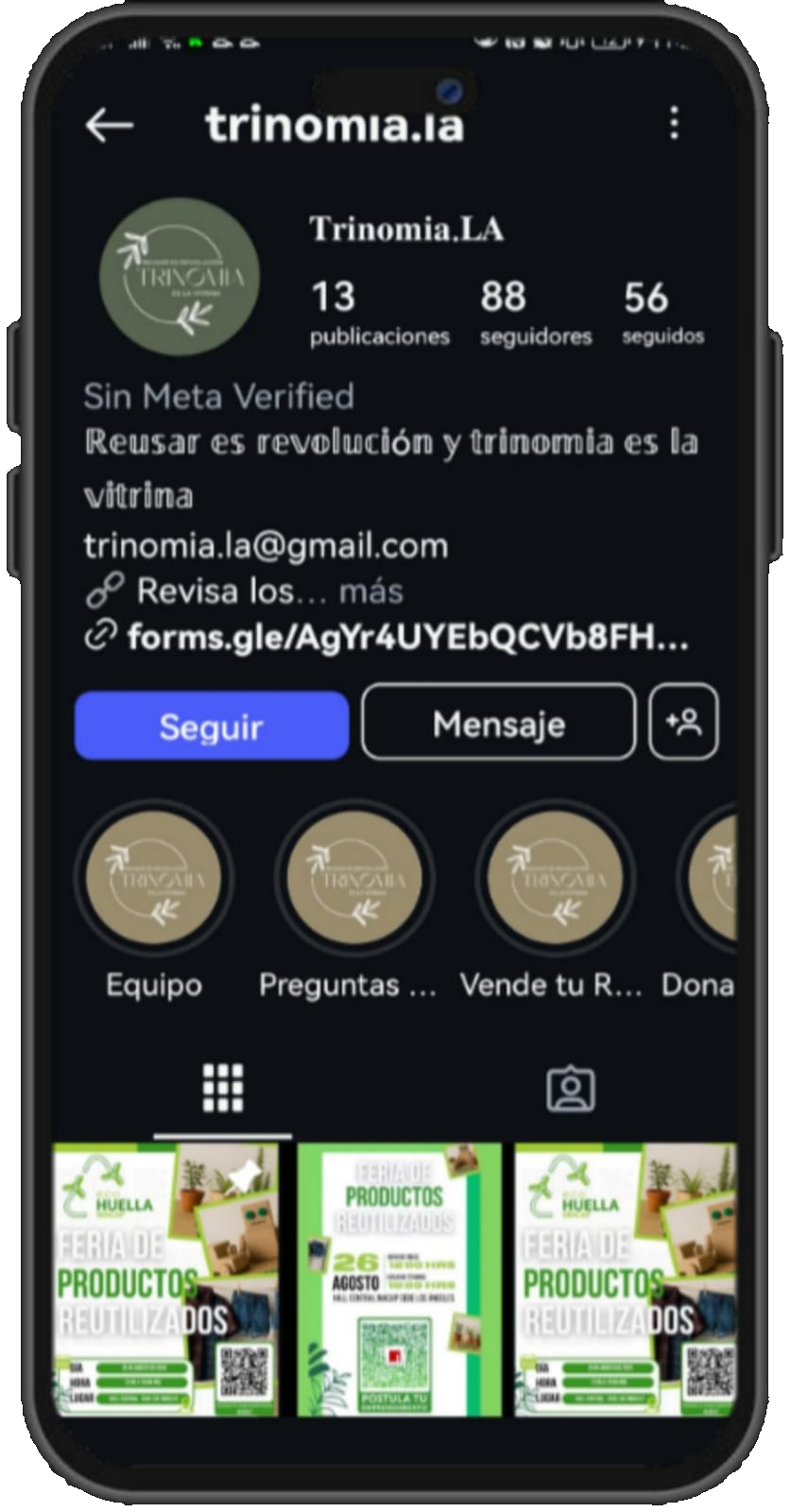Open the forms.gle link
This screenshot has width=791, height=1512.
tap(406, 638)
